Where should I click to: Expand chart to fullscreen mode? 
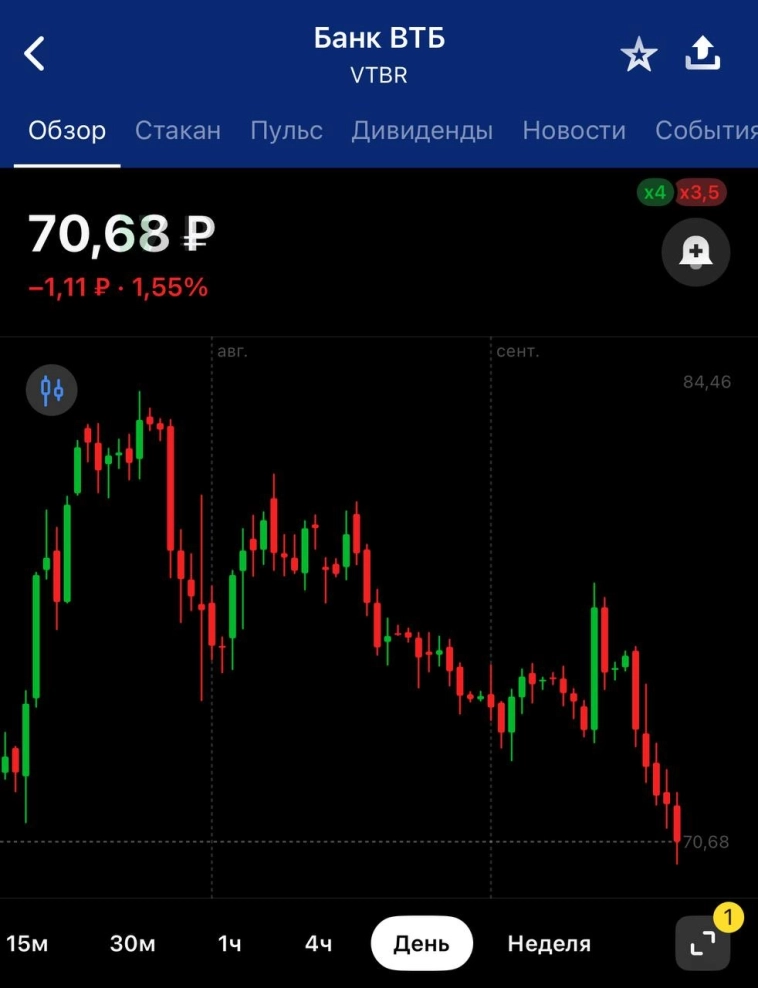(701, 941)
